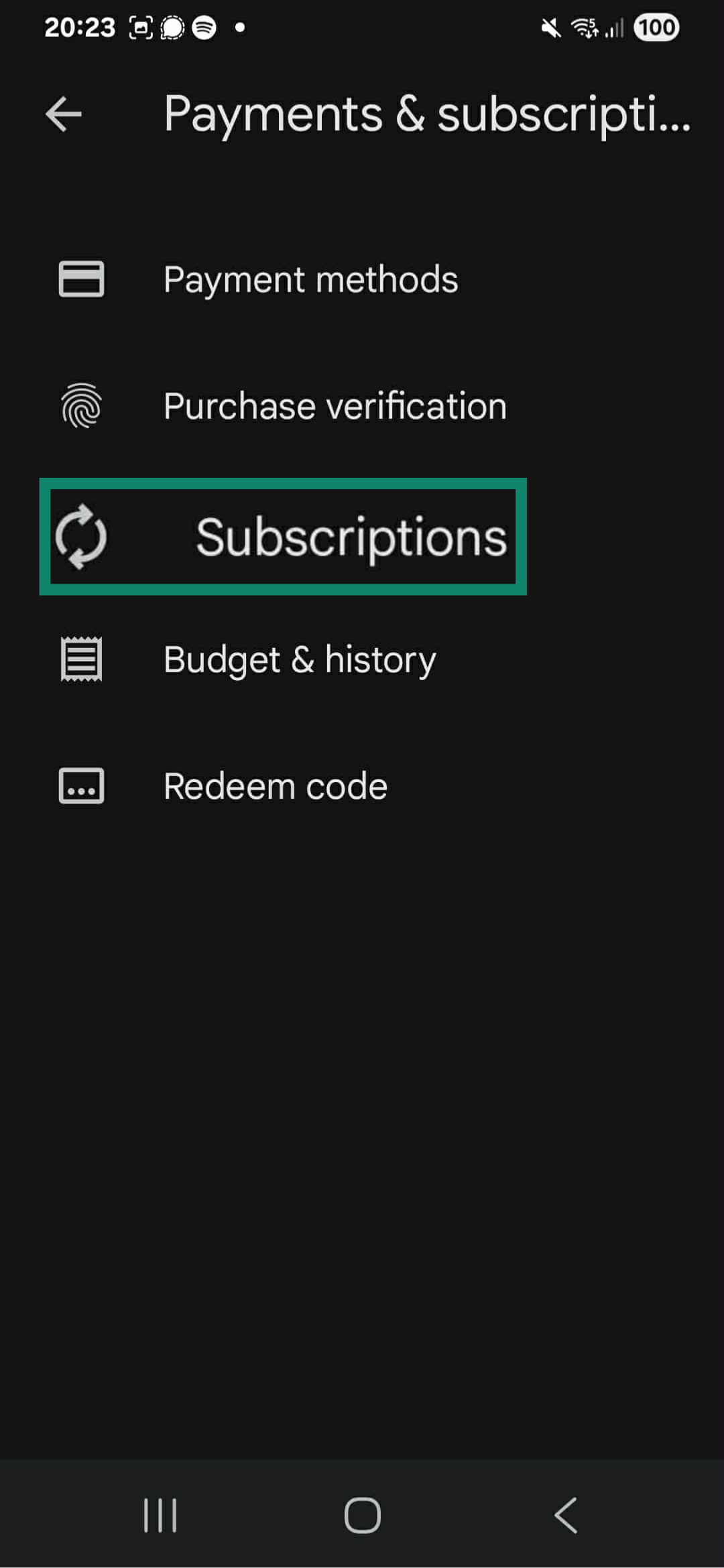Select Payment methods from the list
The image size is (724, 1568).
point(310,279)
